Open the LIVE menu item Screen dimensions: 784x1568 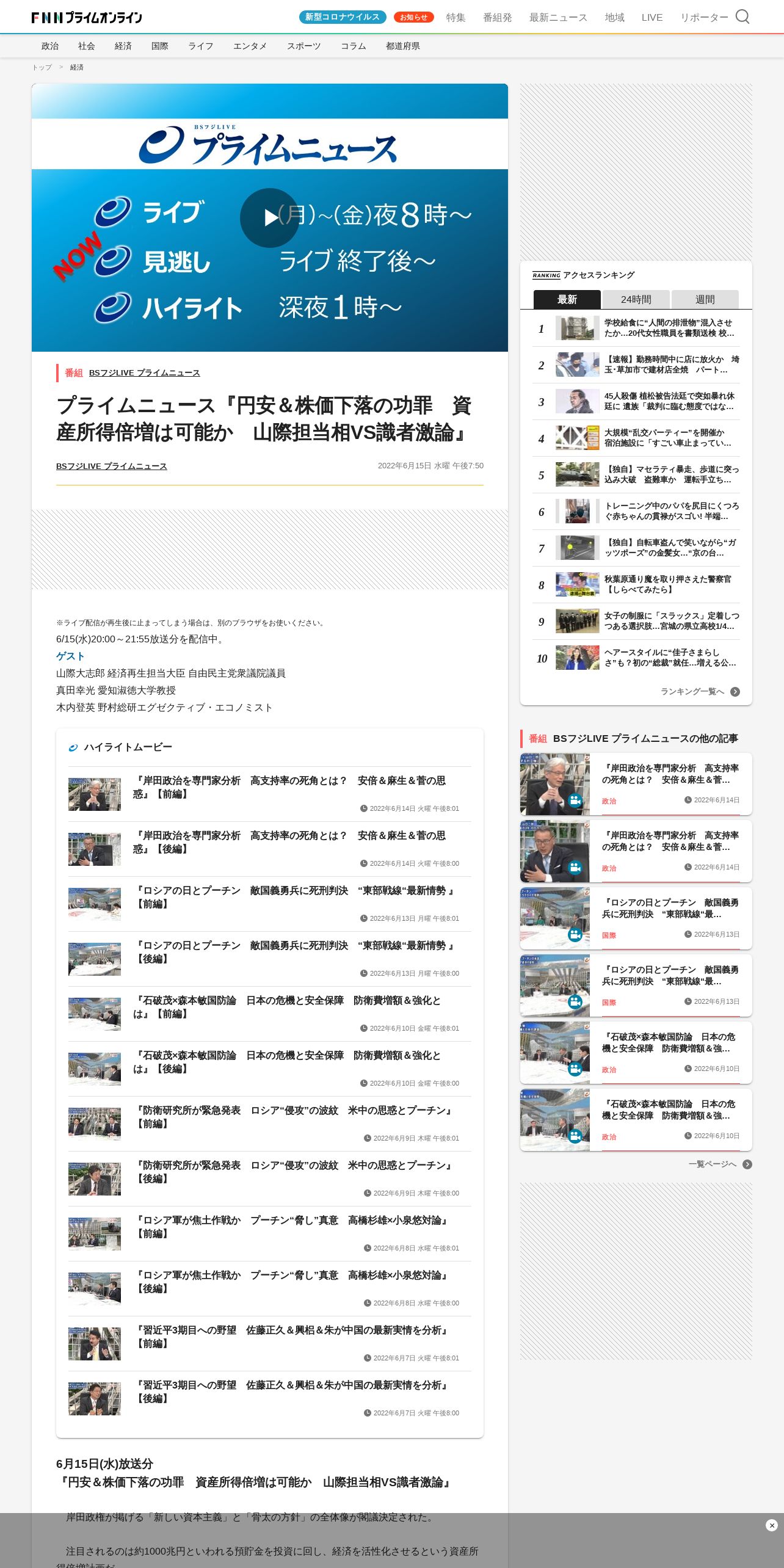coord(652,17)
